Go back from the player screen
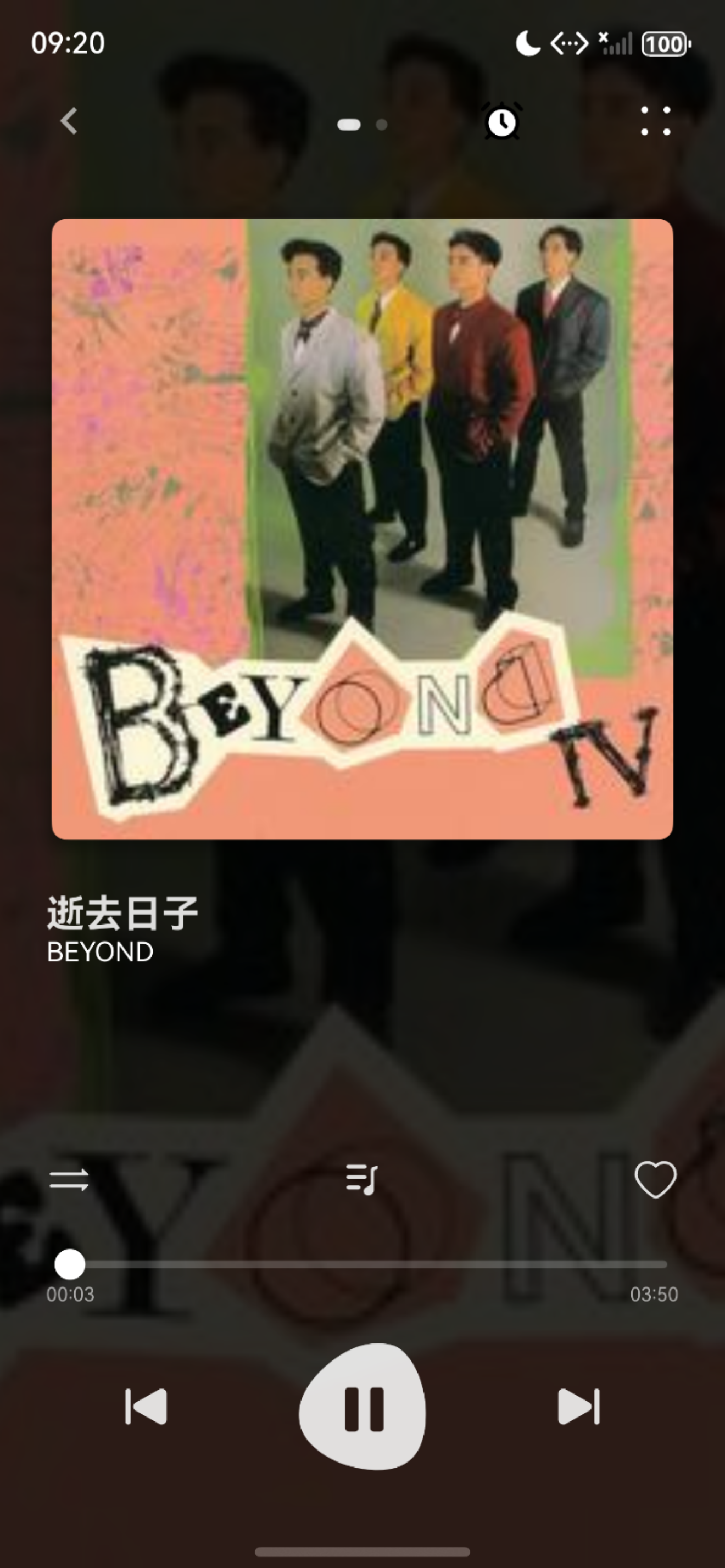Screen dimensions: 725x1568 [x=69, y=121]
